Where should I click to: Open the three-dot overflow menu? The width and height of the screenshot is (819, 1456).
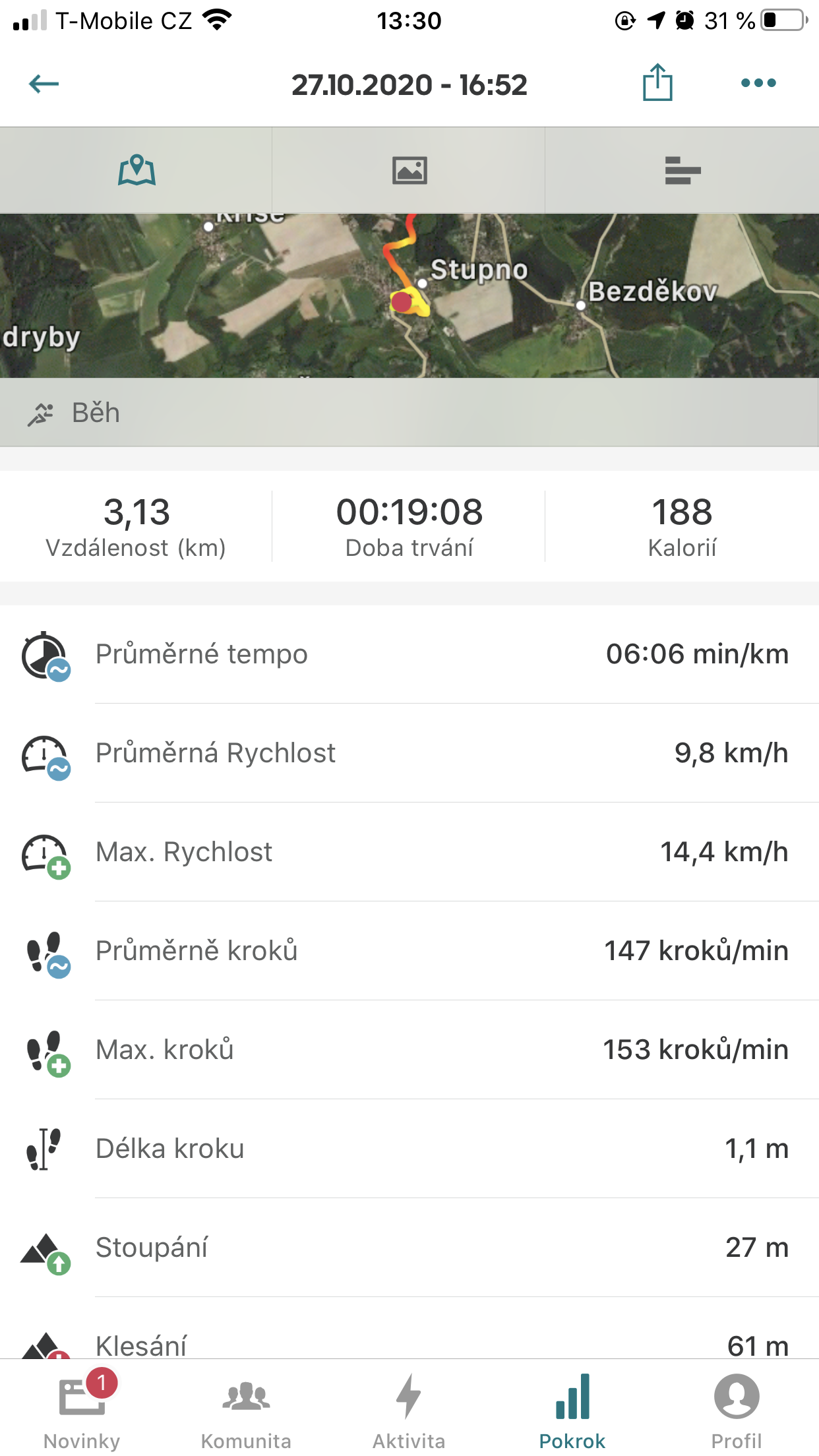[758, 83]
